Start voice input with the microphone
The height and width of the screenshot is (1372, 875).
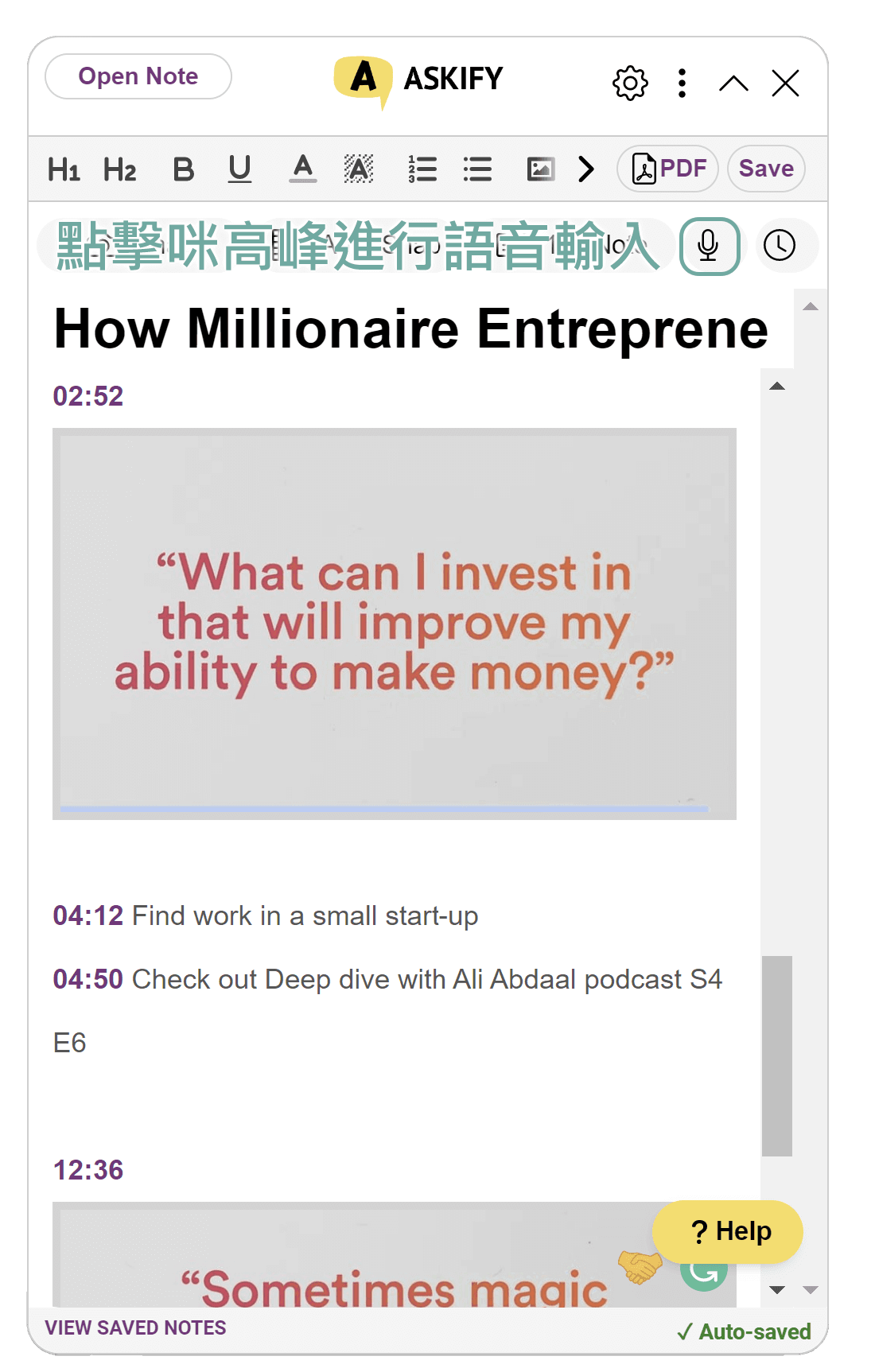pos(710,246)
